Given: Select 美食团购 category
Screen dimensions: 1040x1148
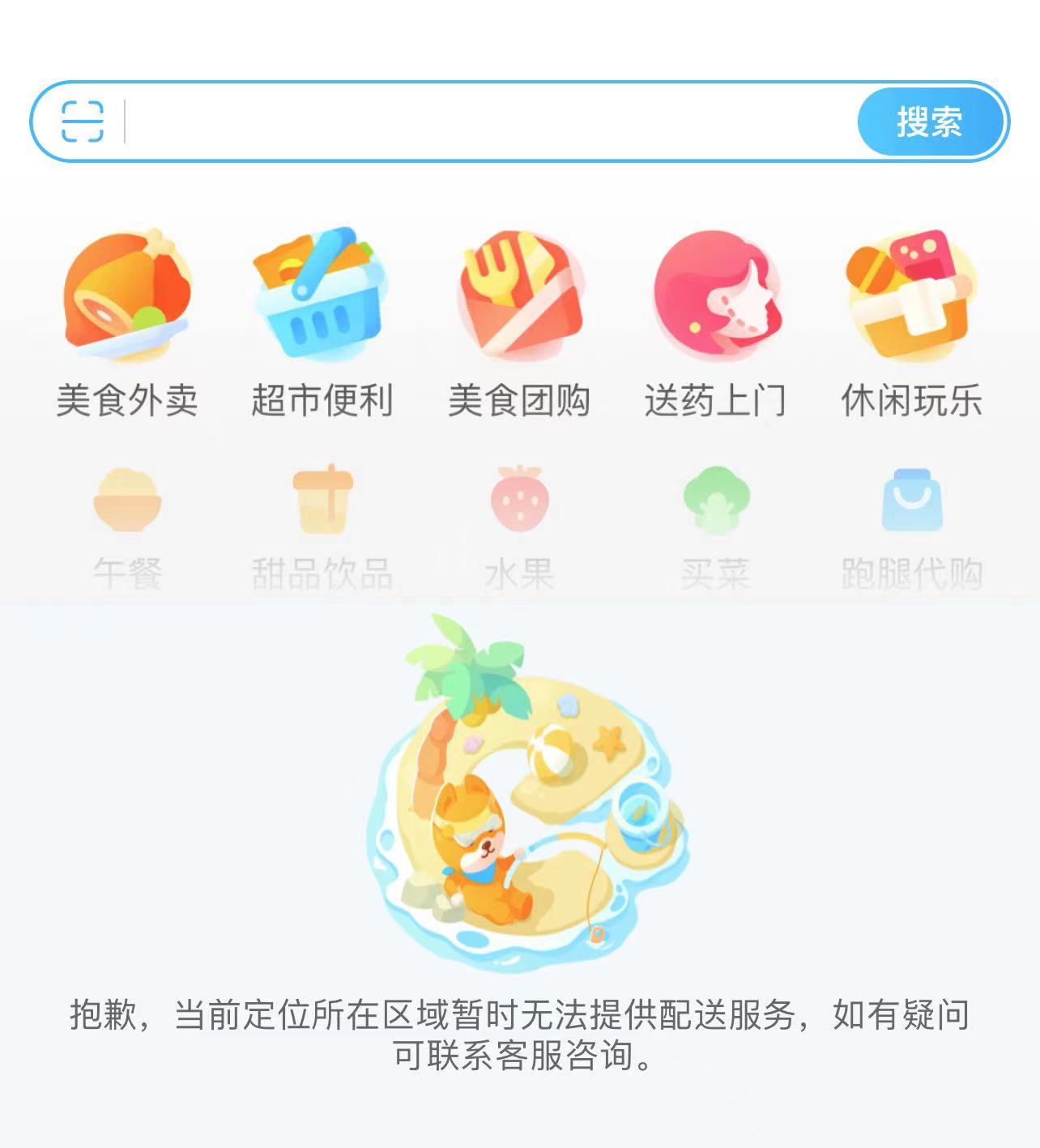Looking at the screenshot, I should point(519,324).
